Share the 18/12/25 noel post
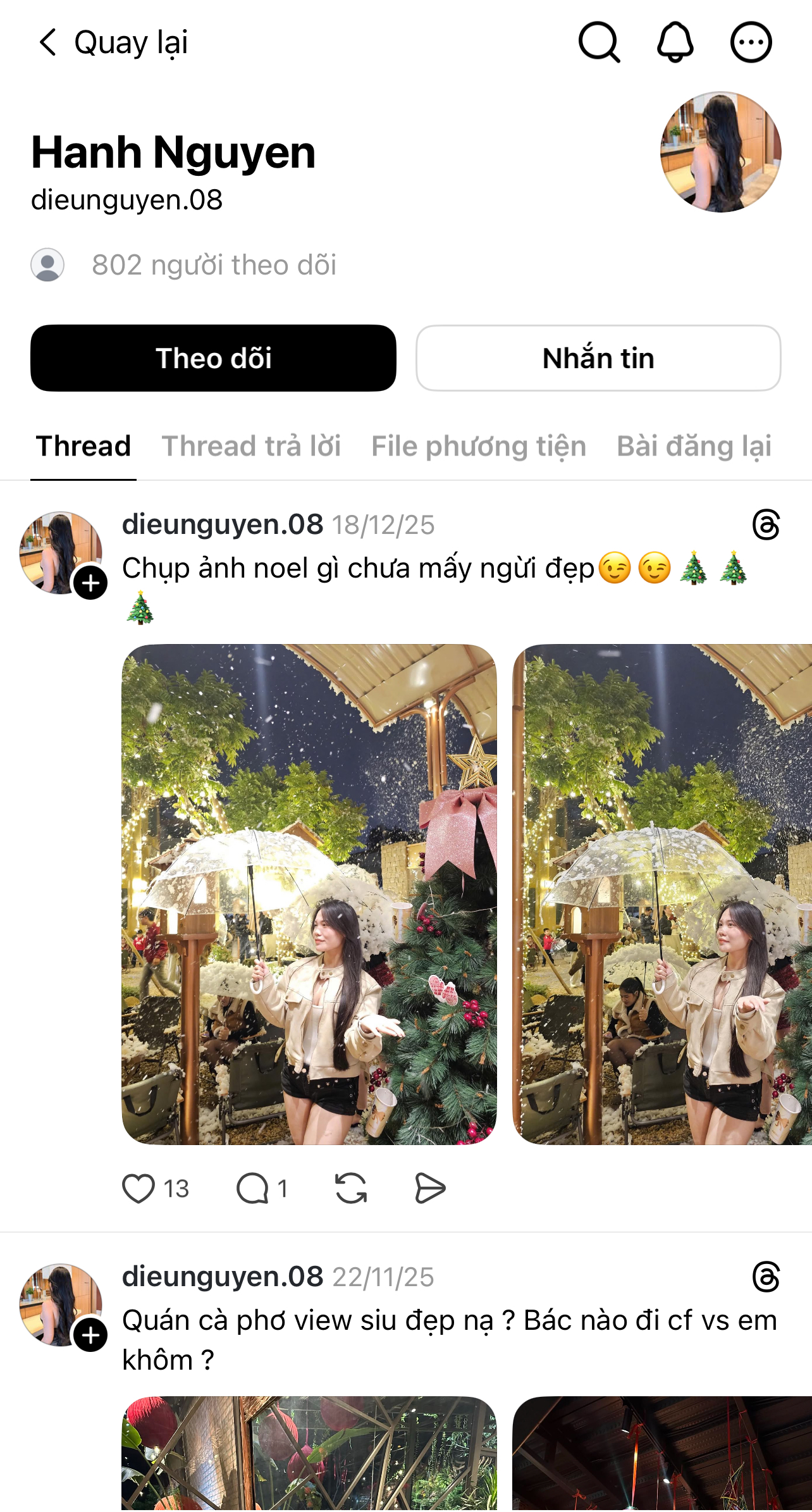812x1512 pixels. [430, 1188]
